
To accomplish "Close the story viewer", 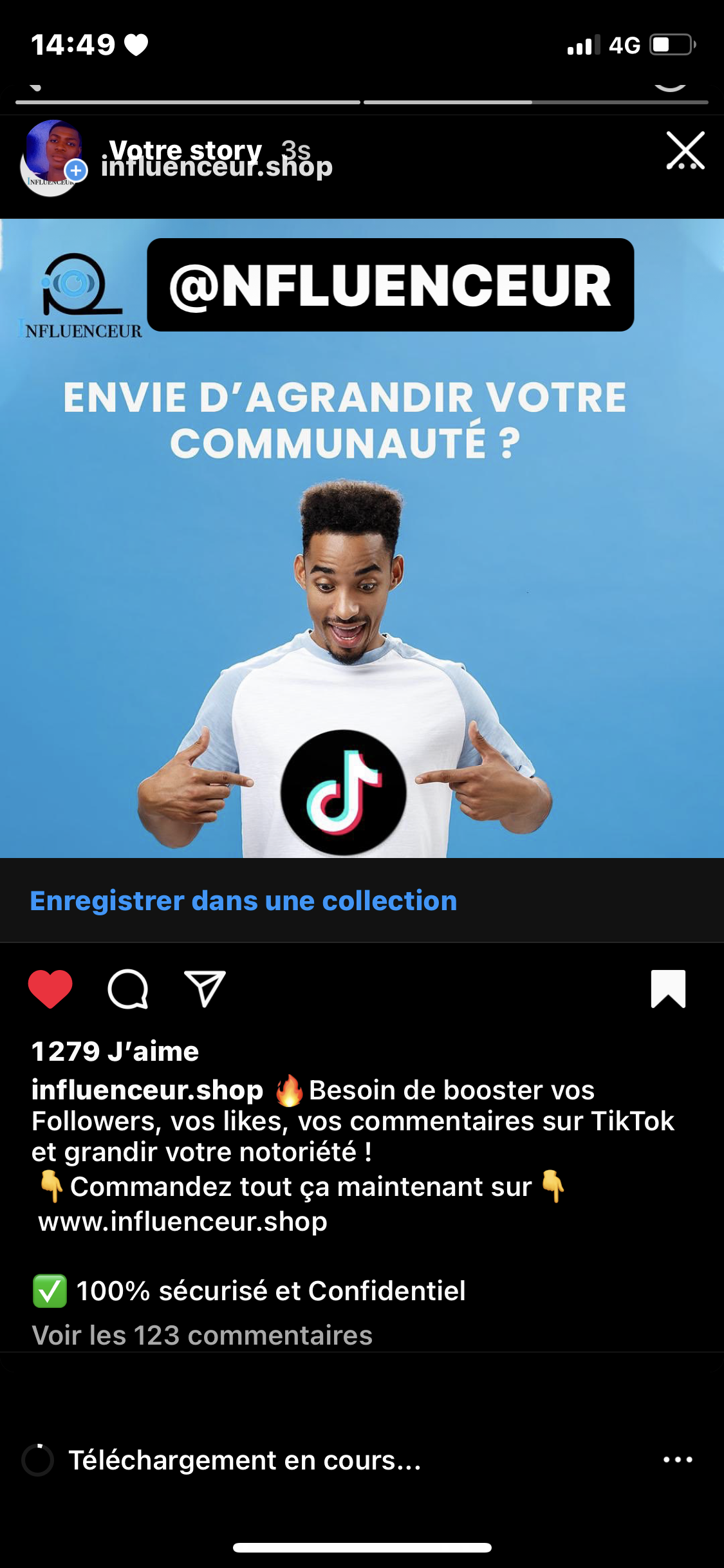I will click(x=685, y=151).
